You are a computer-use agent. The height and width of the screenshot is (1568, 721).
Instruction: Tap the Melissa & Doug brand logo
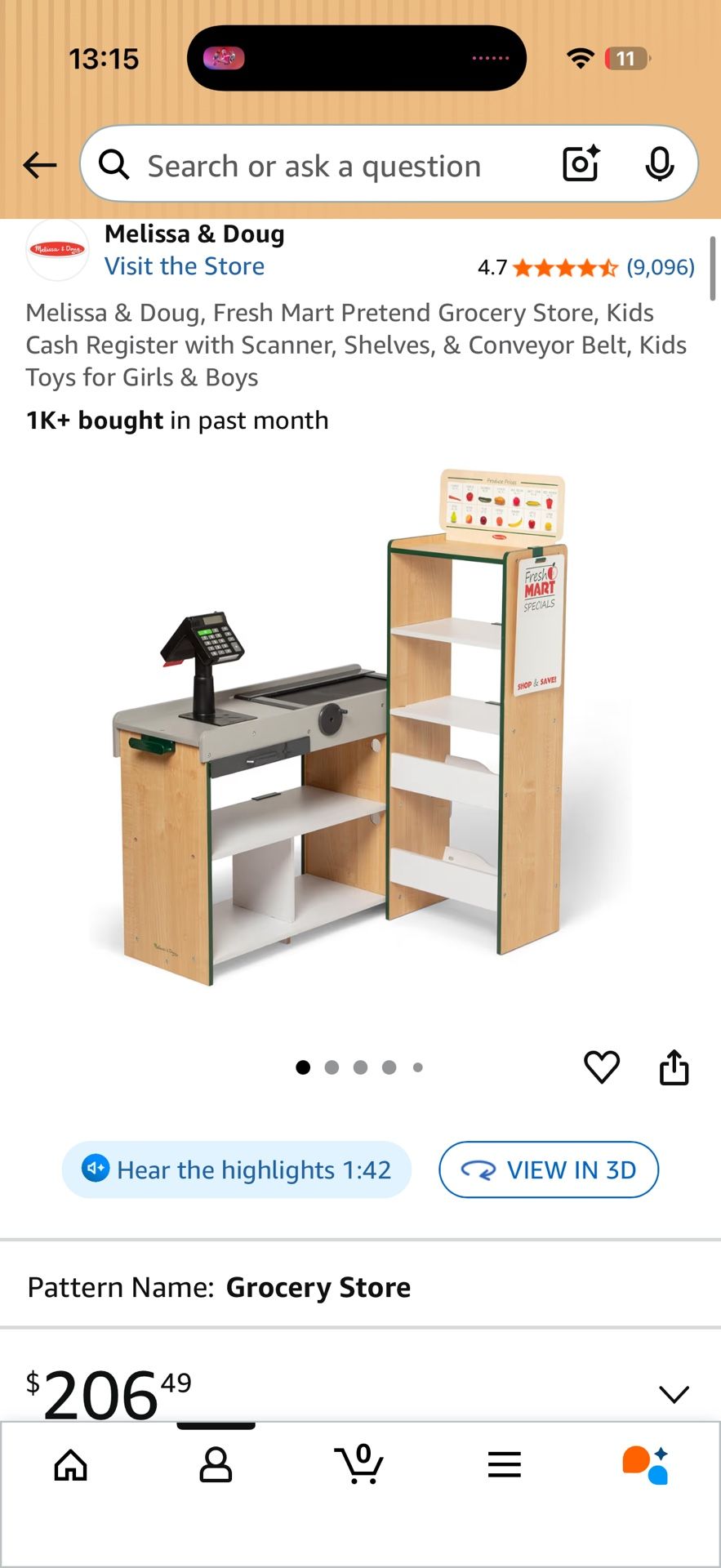click(56, 250)
